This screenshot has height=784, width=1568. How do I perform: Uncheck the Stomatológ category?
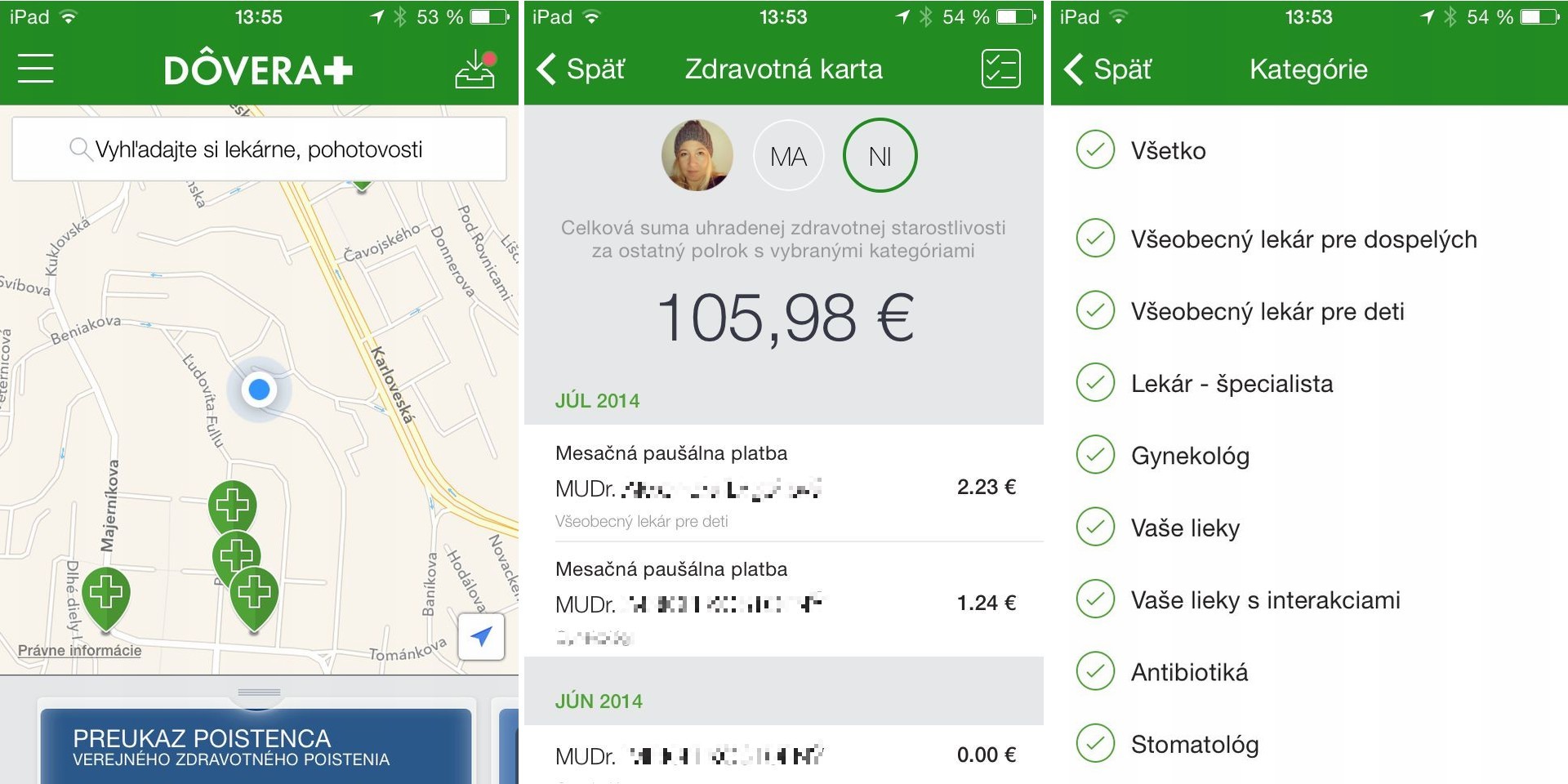[x=1096, y=743]
